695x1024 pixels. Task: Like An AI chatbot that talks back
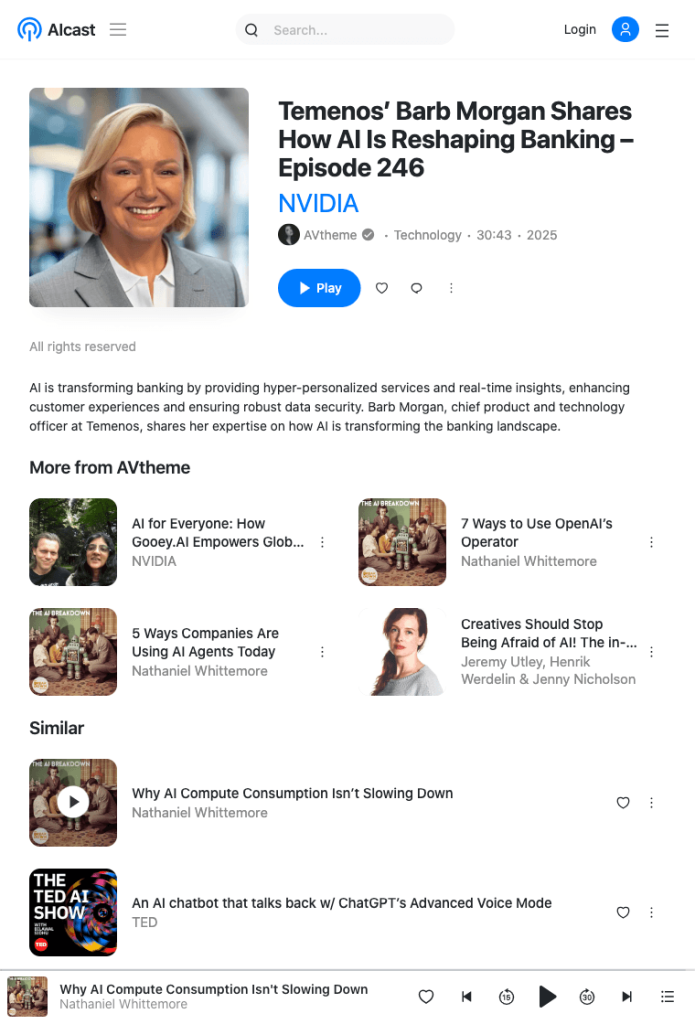(623, 912)
